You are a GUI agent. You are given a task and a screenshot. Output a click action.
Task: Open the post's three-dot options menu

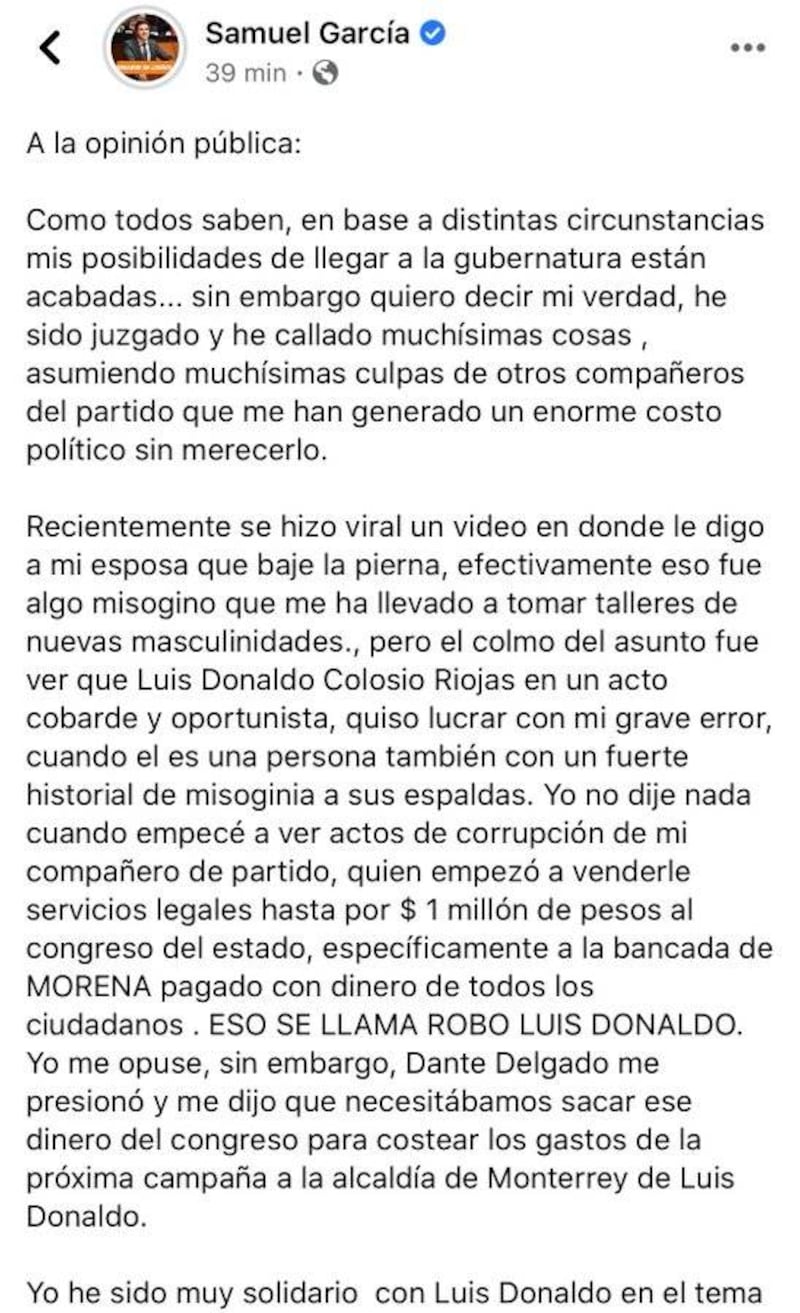747,47
